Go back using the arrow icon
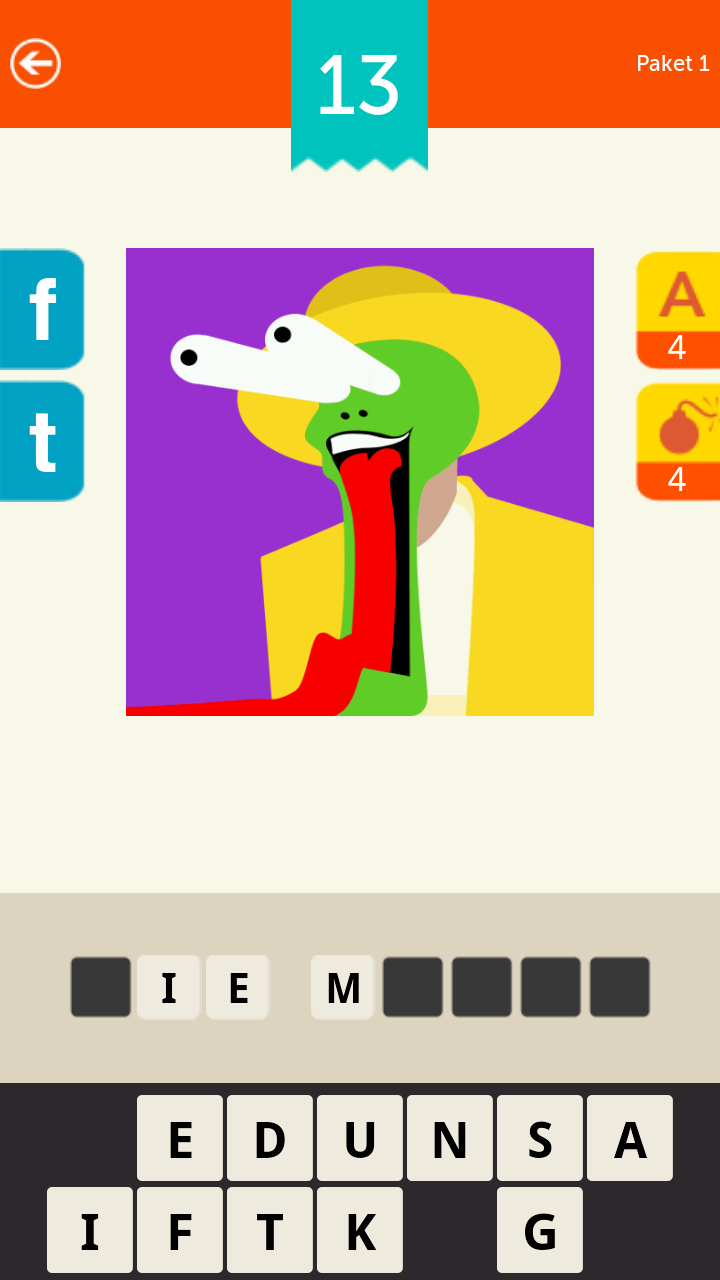Image resolution: width=720 pixels, height=1280 pixels. (36, 64)
